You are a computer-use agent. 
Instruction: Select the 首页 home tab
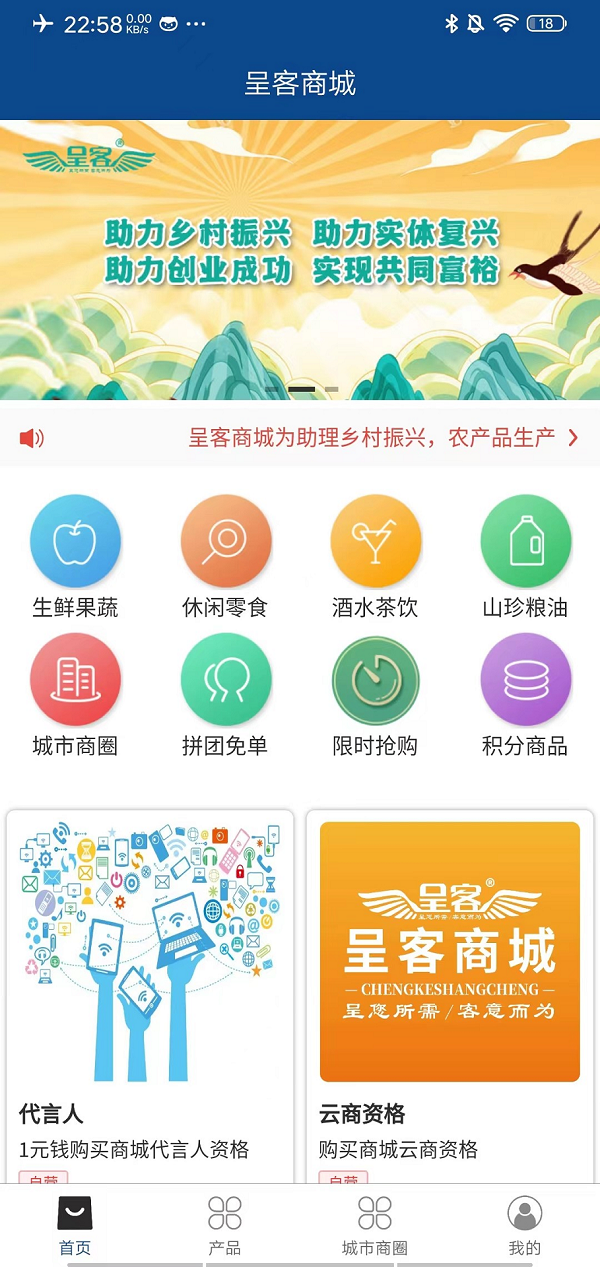click(x=75, y=1225)
